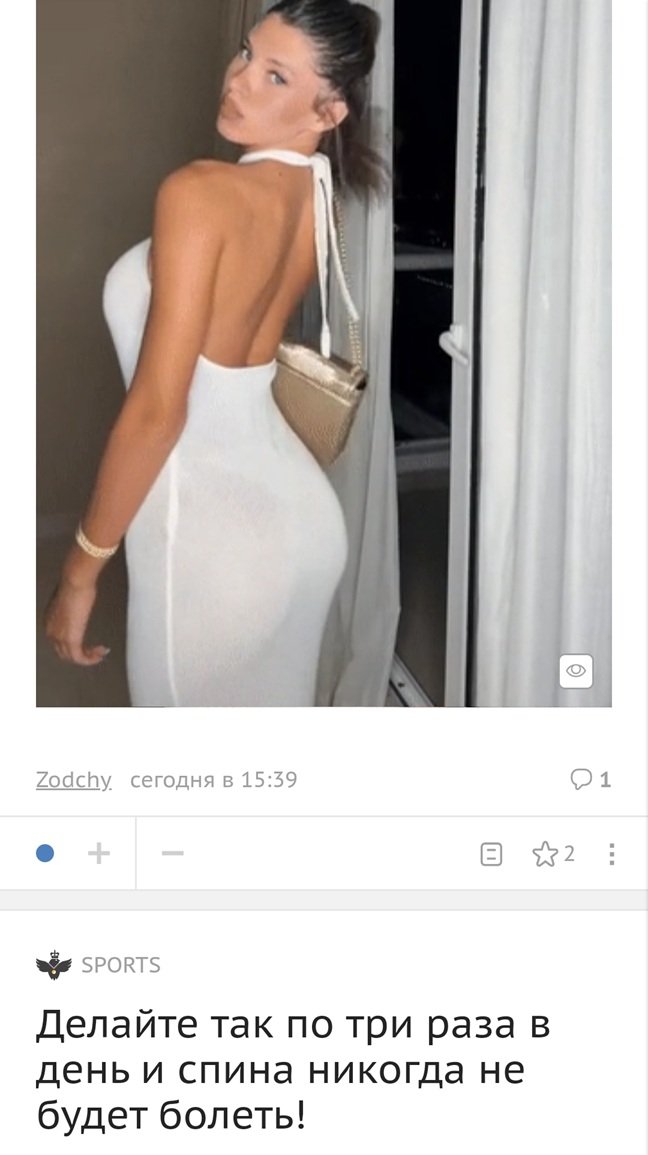Open author profile Zodchy

(x=74, y=780)
